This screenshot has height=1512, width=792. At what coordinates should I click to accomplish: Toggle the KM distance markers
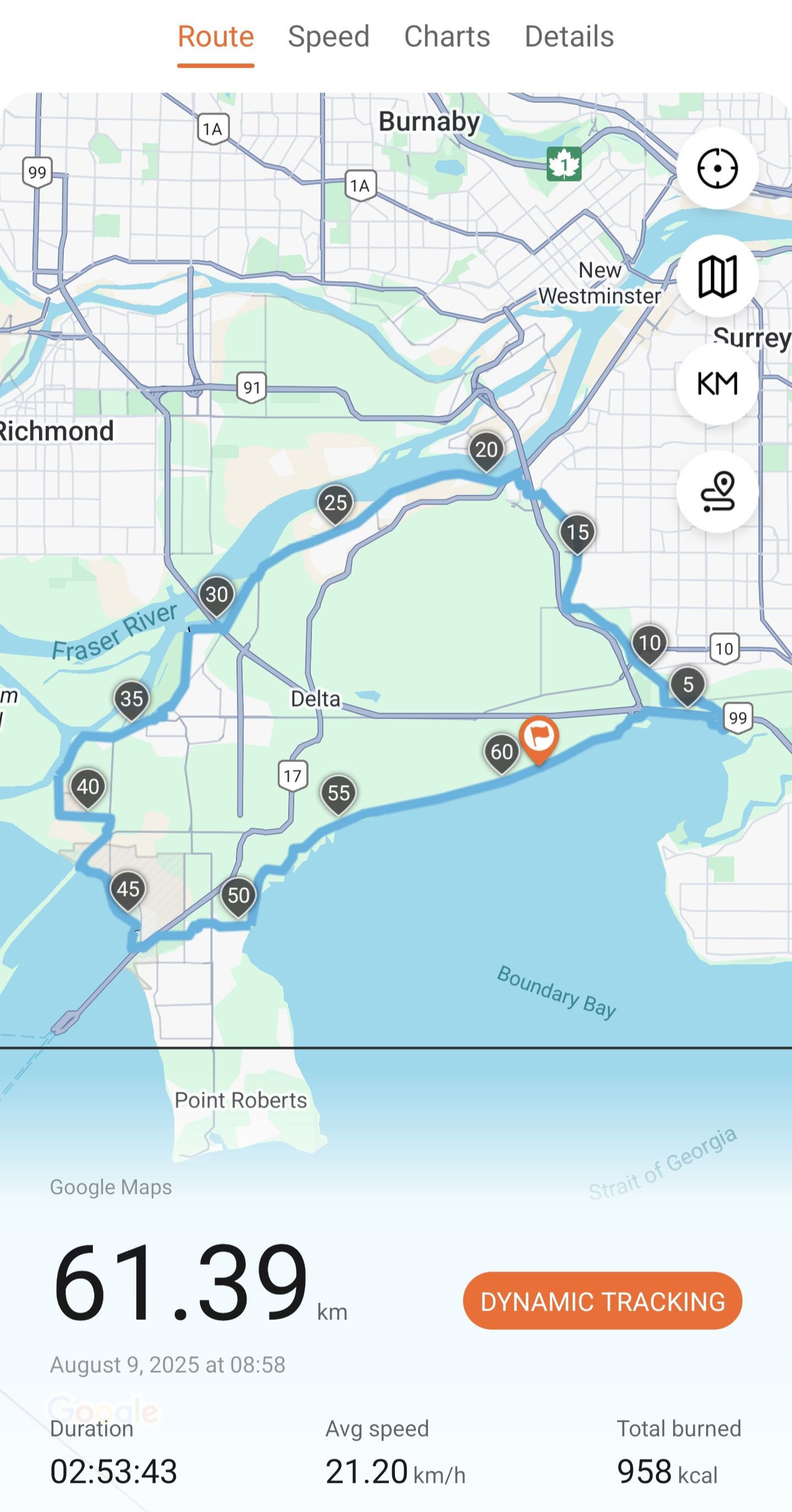pos(717,384)
